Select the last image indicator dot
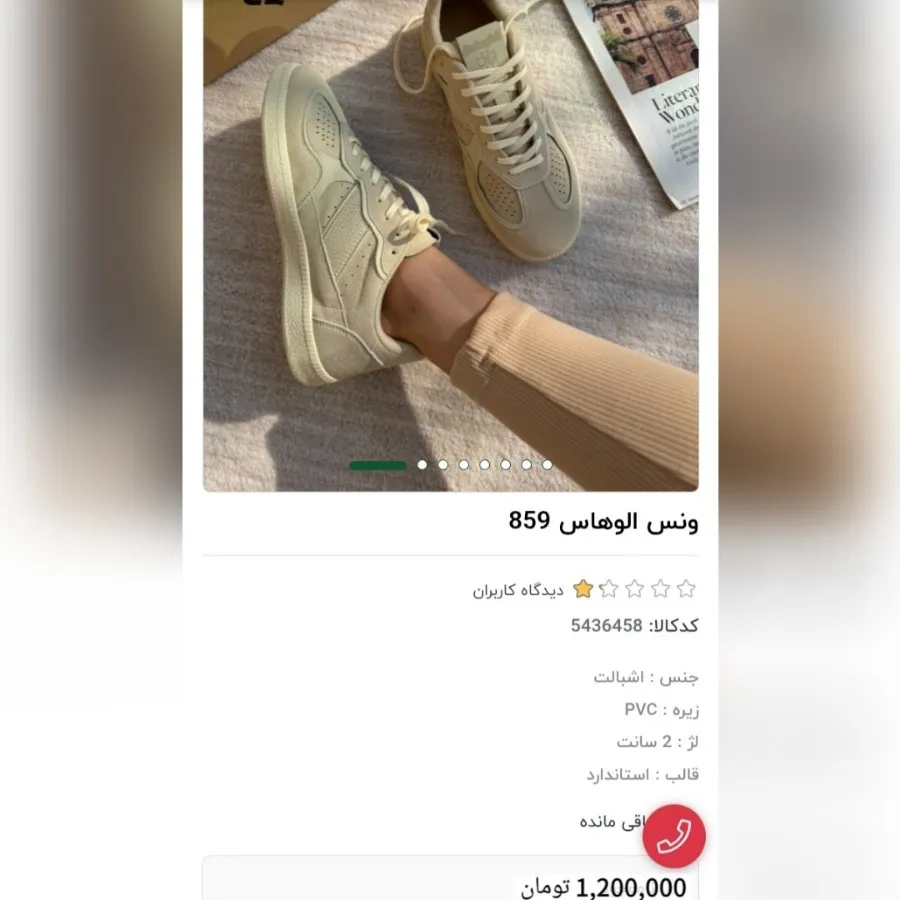Image resolution: width=900 pixels, height=900 pixels. click(x=547, y=465)
